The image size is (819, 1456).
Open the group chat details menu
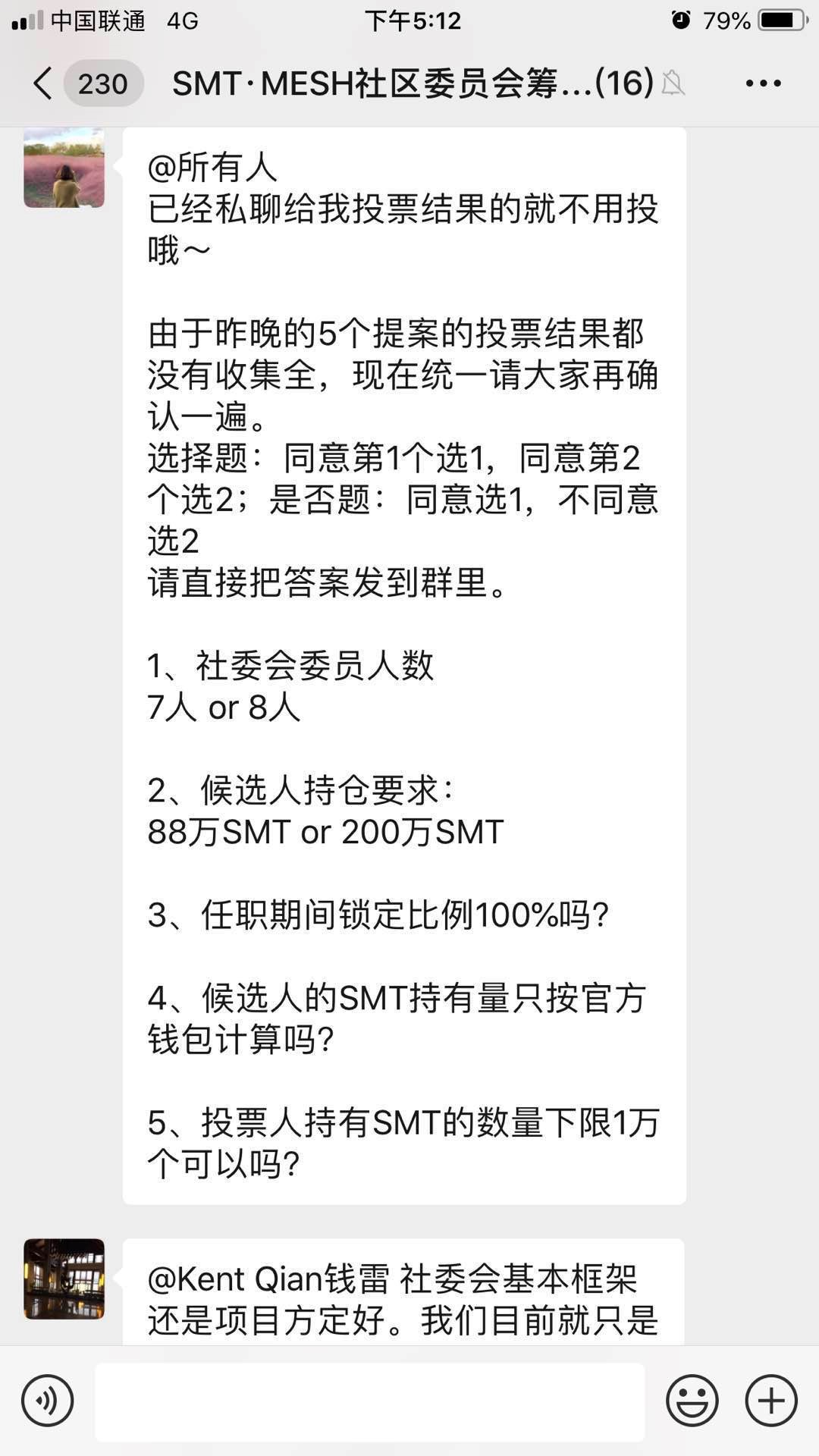pyautogui.click(x=763, y=83)
